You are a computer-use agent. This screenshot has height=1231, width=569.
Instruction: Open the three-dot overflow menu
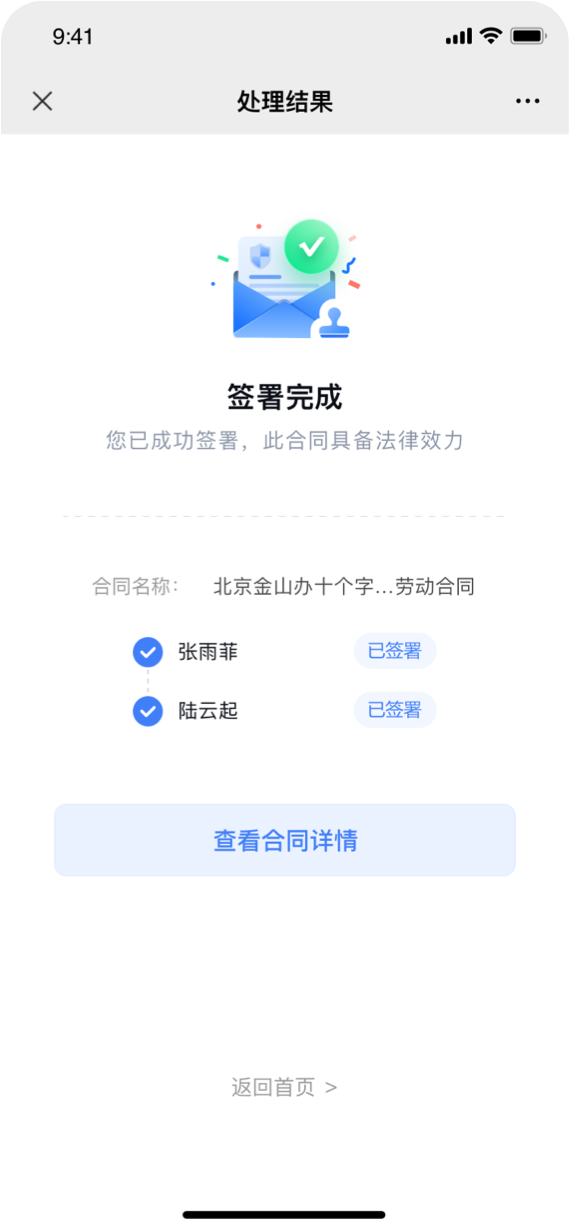(527, 101)
